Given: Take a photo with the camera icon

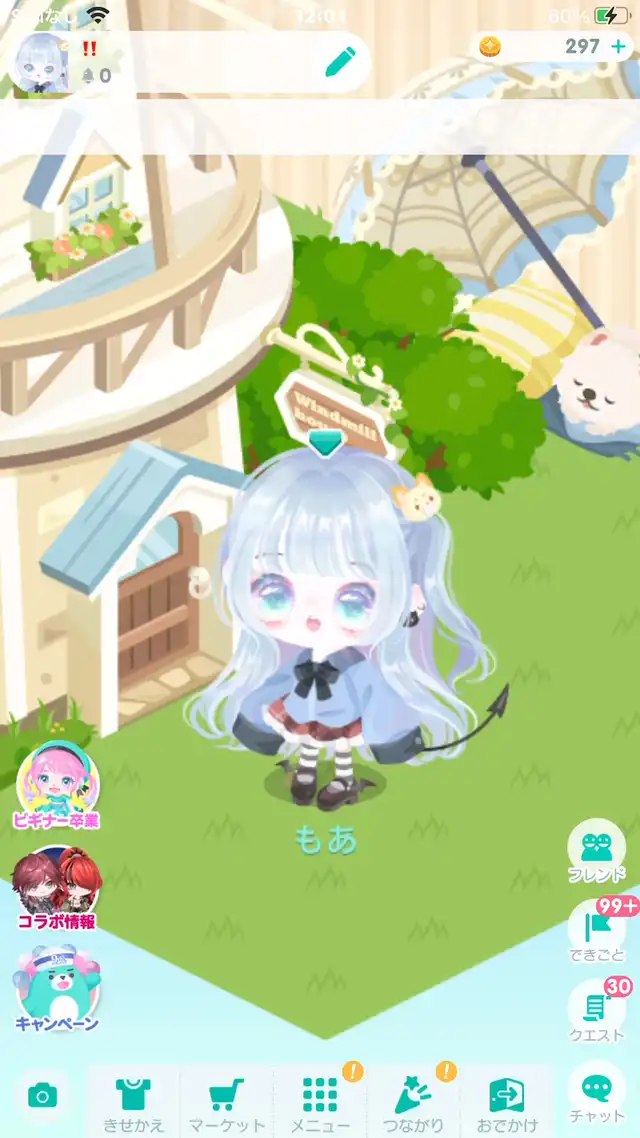Looking at the screenshot, I should [43, 1096].
